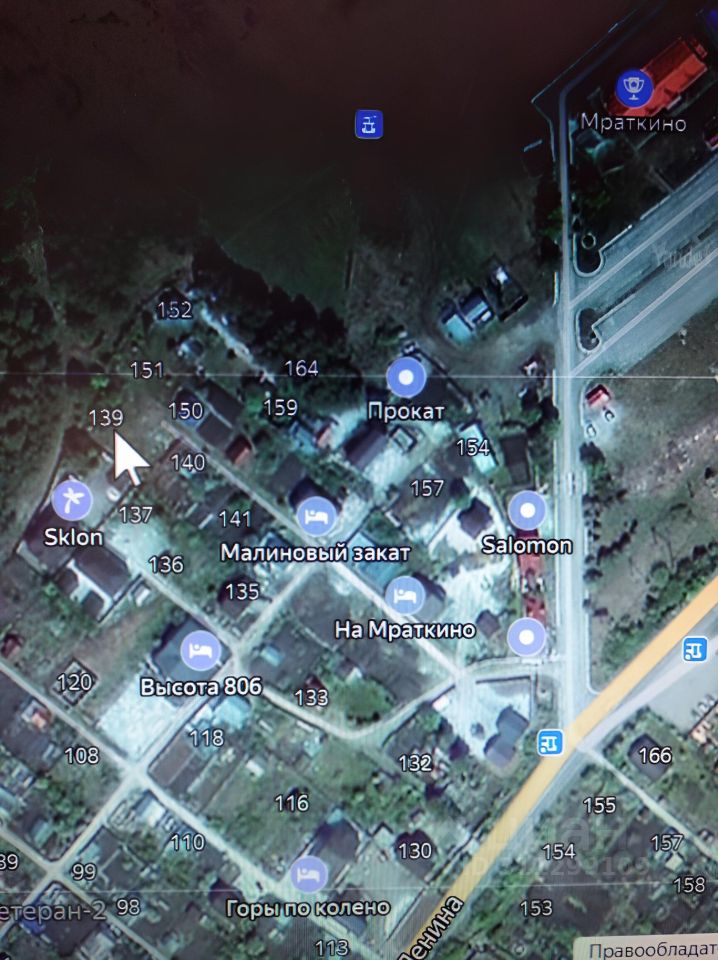The width and height of the screenshot is (718, 960).
Task: Open the Прокат rental marker
Action: (x=406, y=378)
